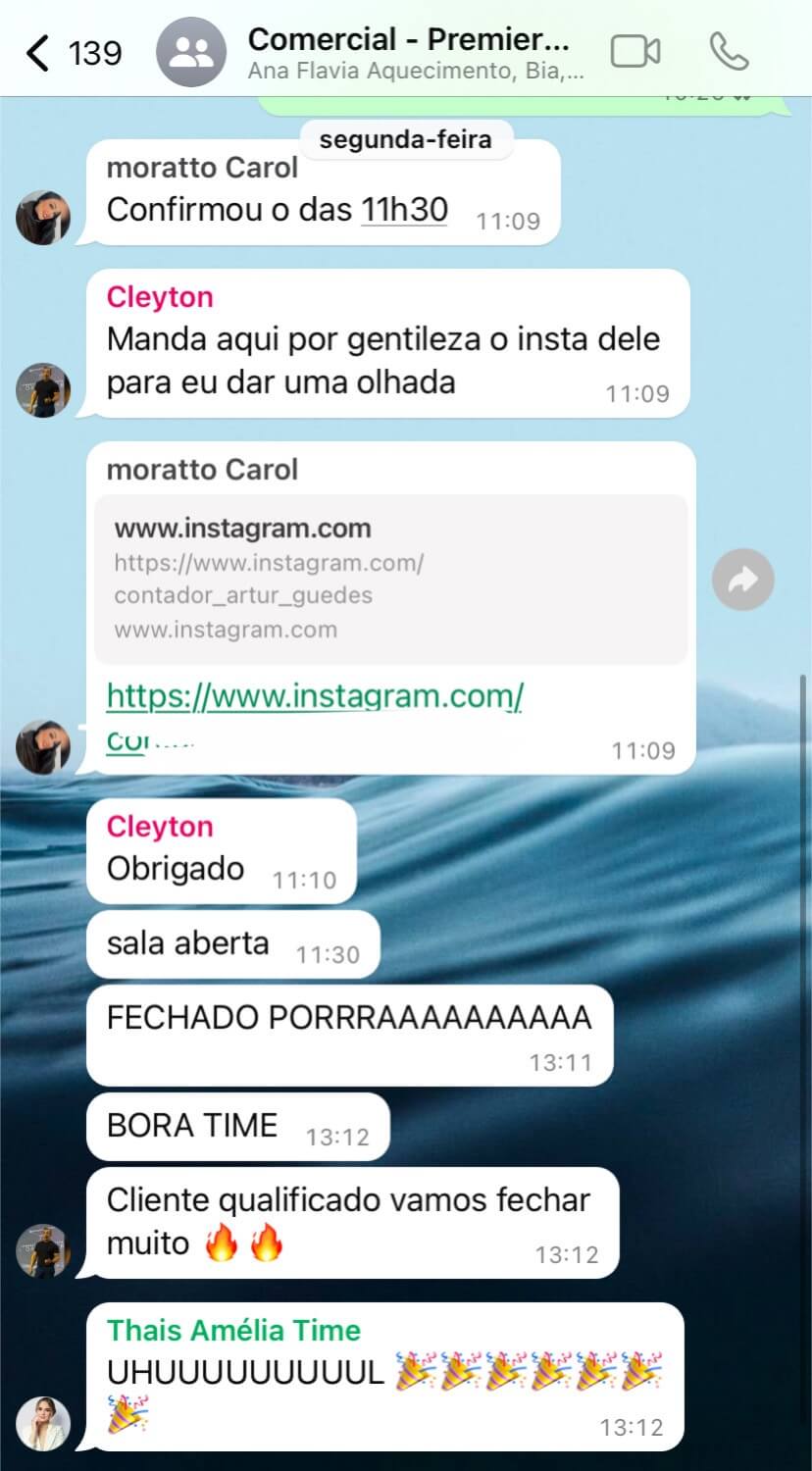Open the instagram.com link preview card
The image size is (812, 1471).
click(390, 579)
